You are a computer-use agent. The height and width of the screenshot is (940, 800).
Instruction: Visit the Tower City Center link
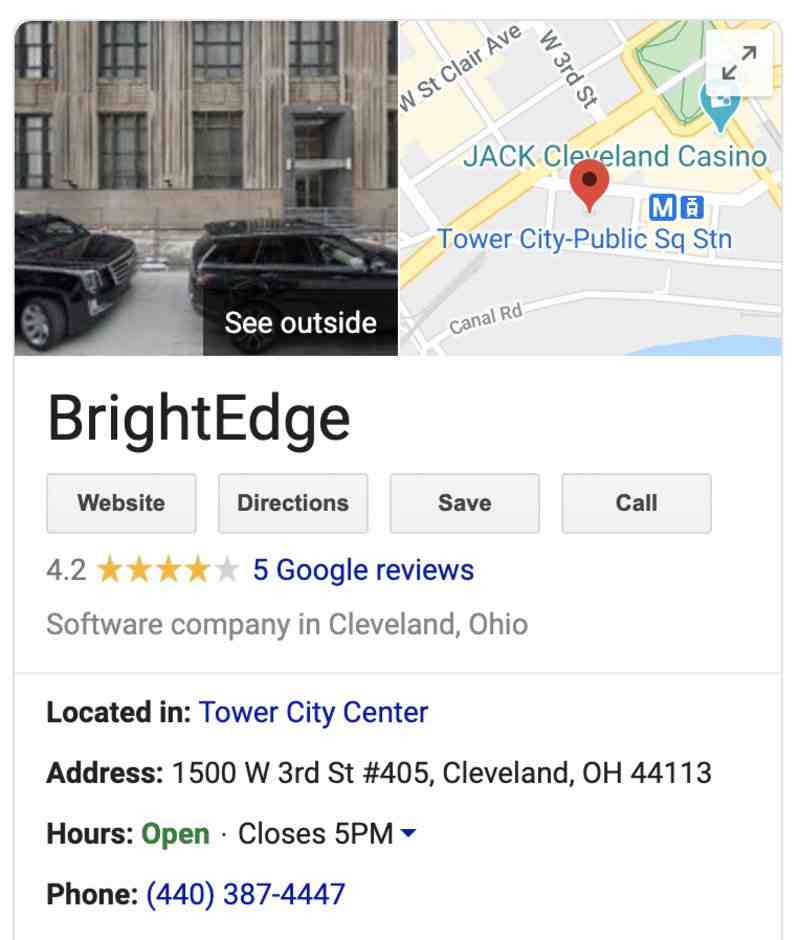tap(313, 712)
